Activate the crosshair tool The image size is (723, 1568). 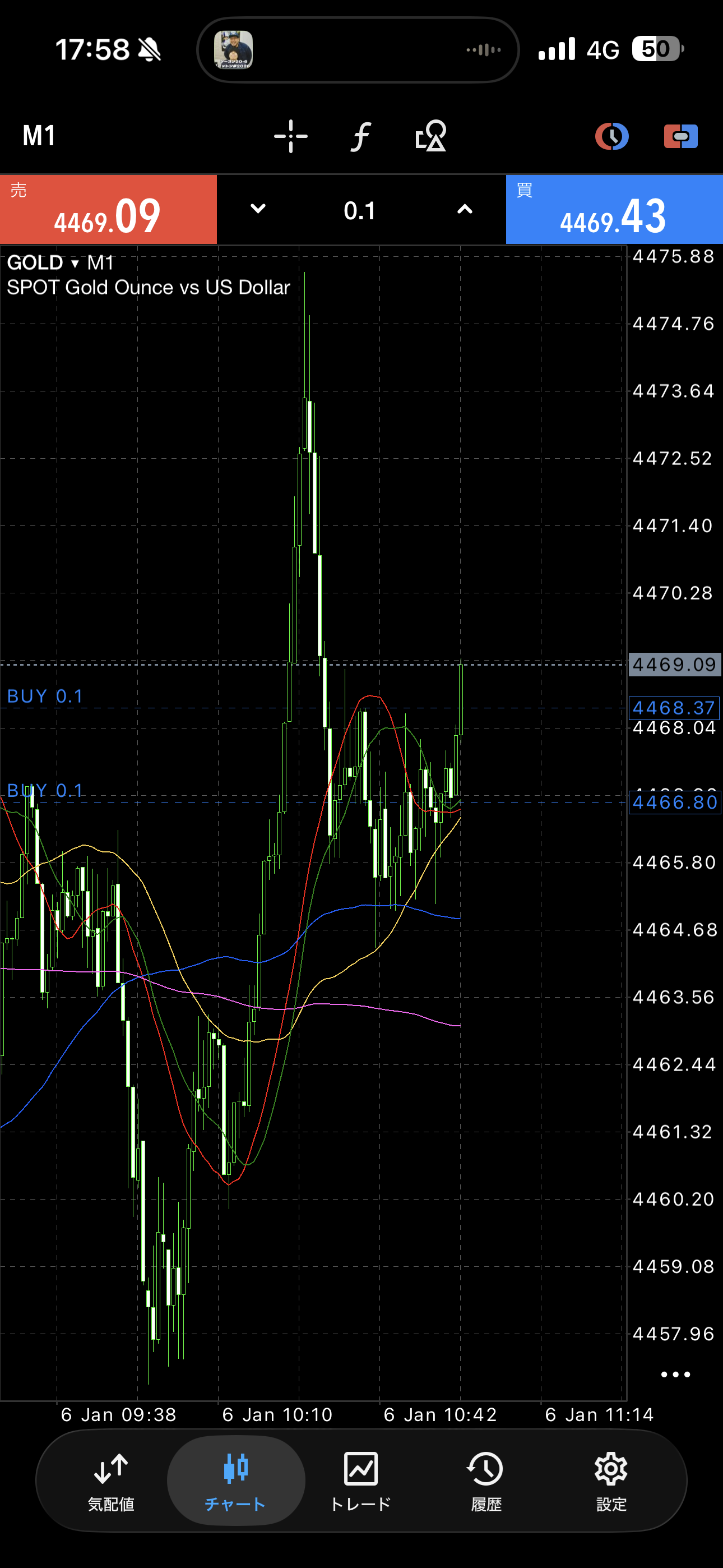click(290, 136)
